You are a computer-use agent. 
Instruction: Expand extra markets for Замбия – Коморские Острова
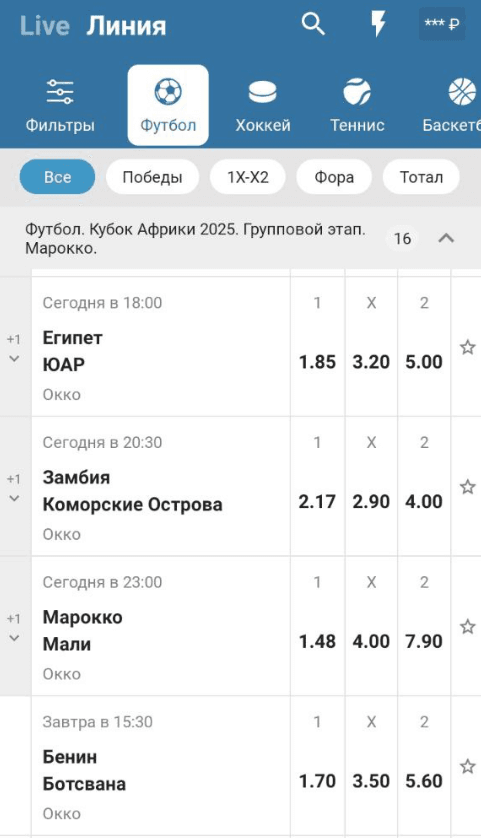14,488
